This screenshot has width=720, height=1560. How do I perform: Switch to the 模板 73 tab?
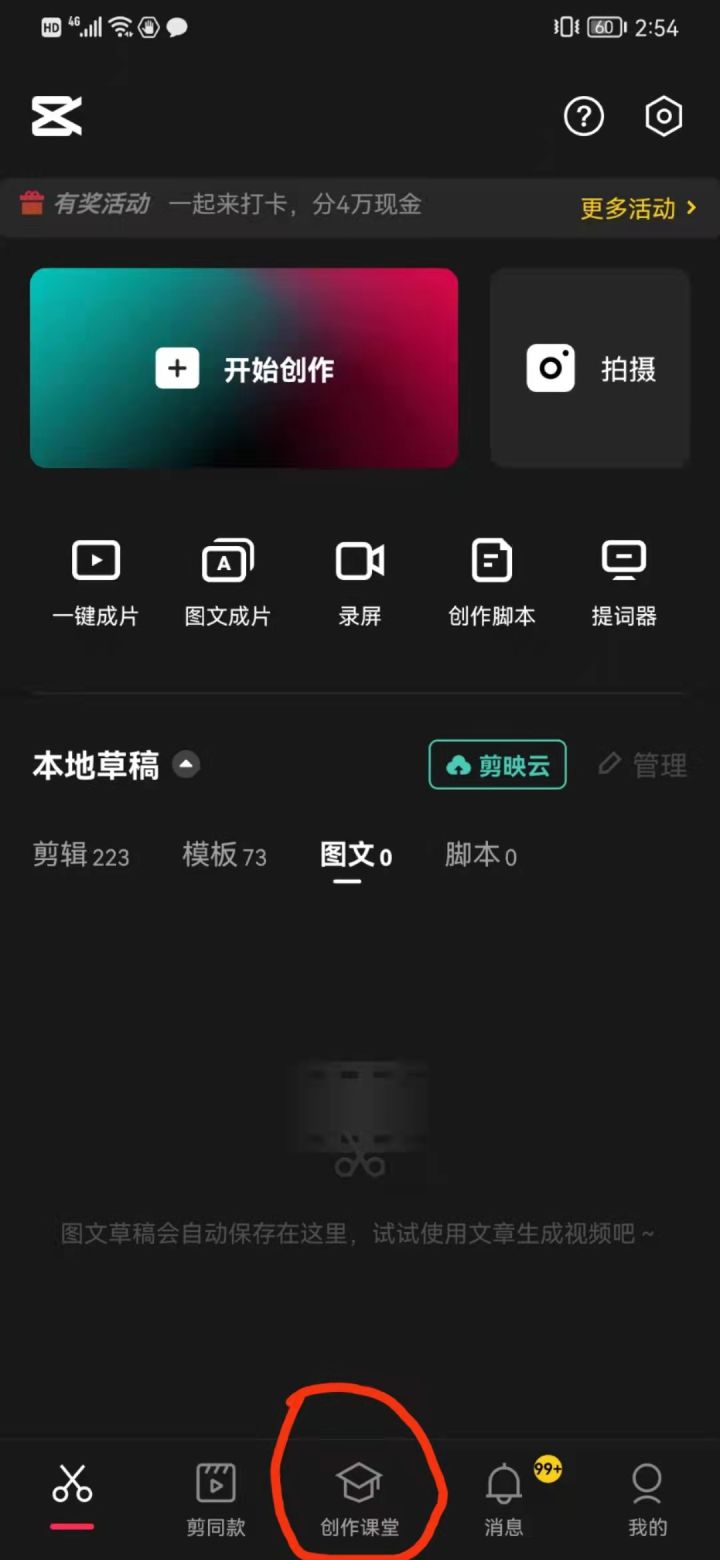(x=224, y=856)
